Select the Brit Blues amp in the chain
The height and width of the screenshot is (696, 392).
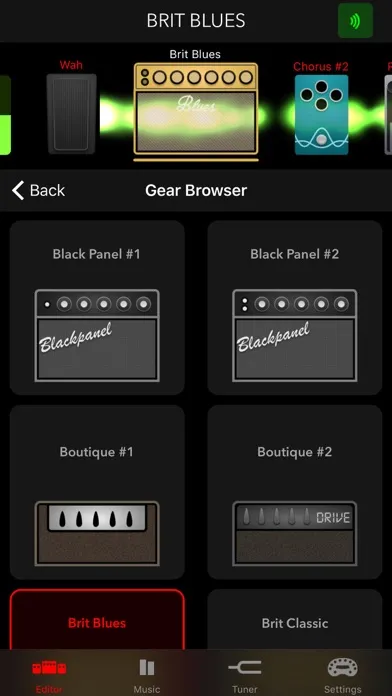195,111
